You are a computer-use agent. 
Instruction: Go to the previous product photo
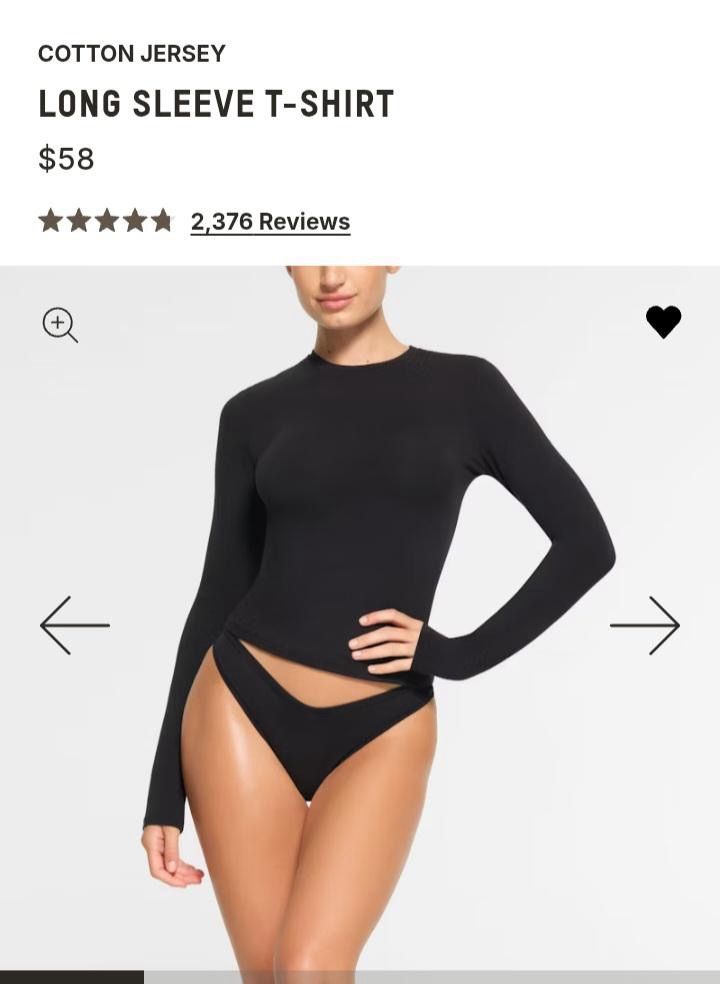(74, 625)
